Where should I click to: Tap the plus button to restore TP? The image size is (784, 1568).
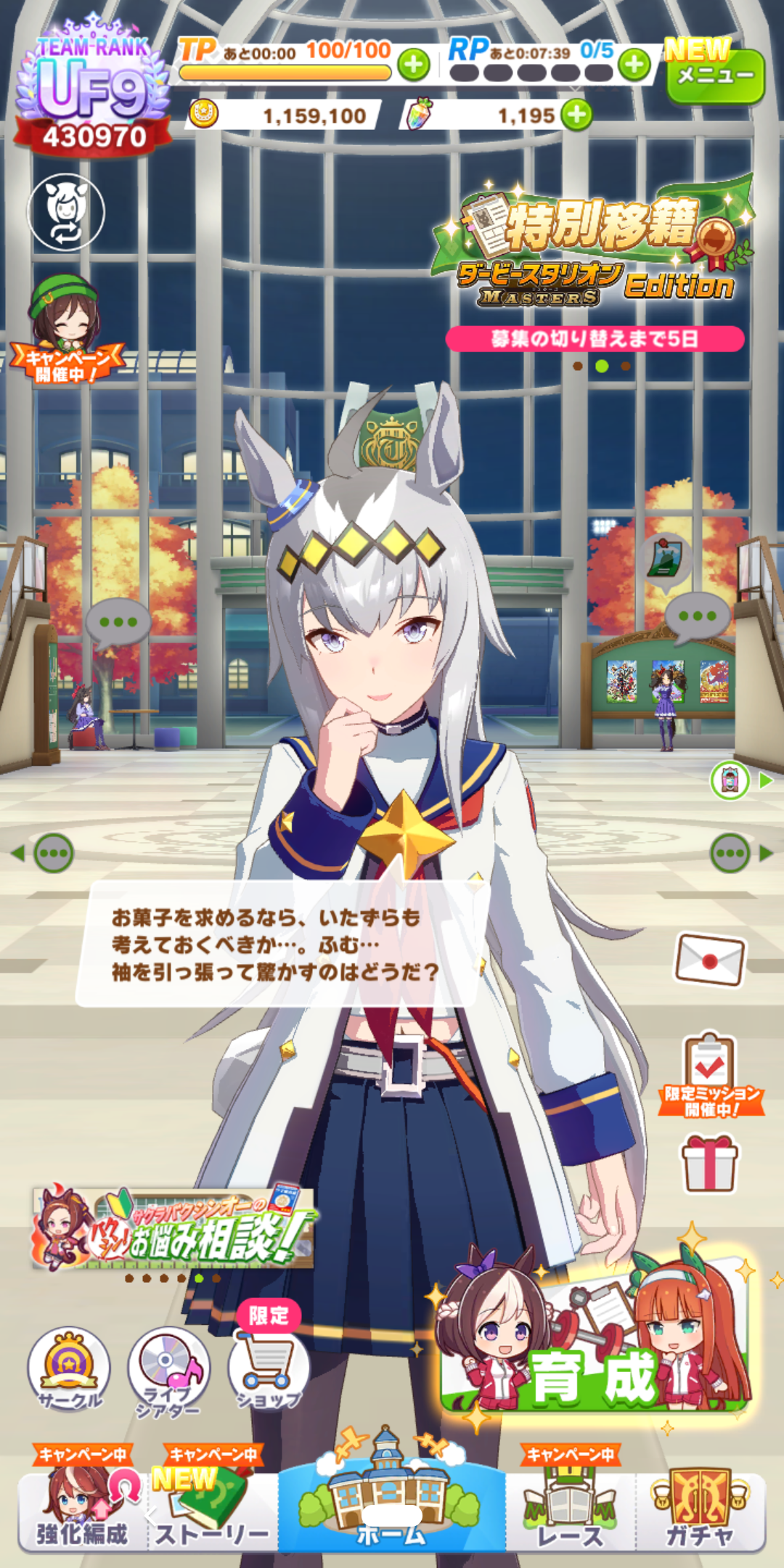(x=414, y=65)
